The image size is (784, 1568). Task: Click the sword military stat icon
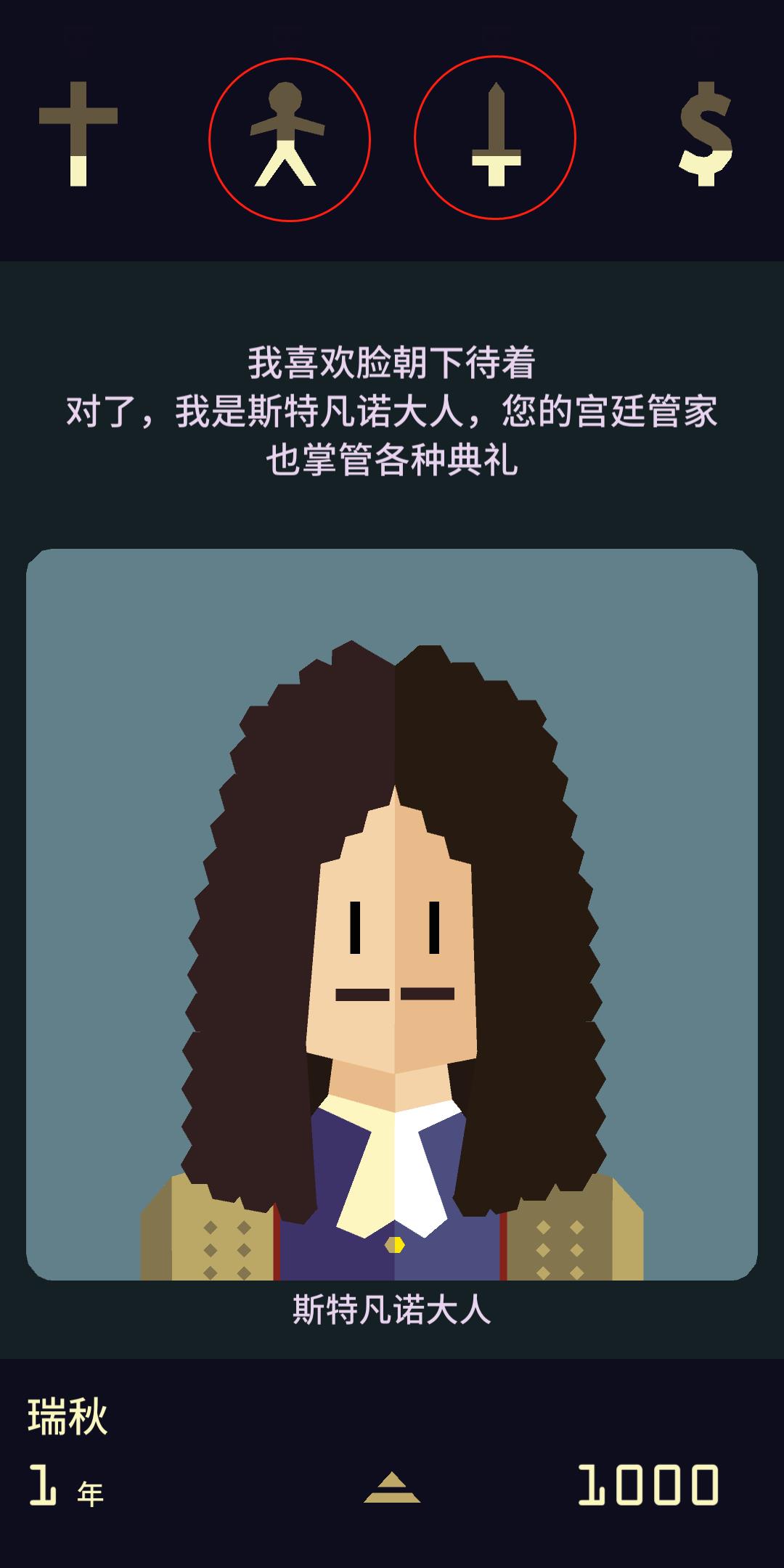[496, 134]
